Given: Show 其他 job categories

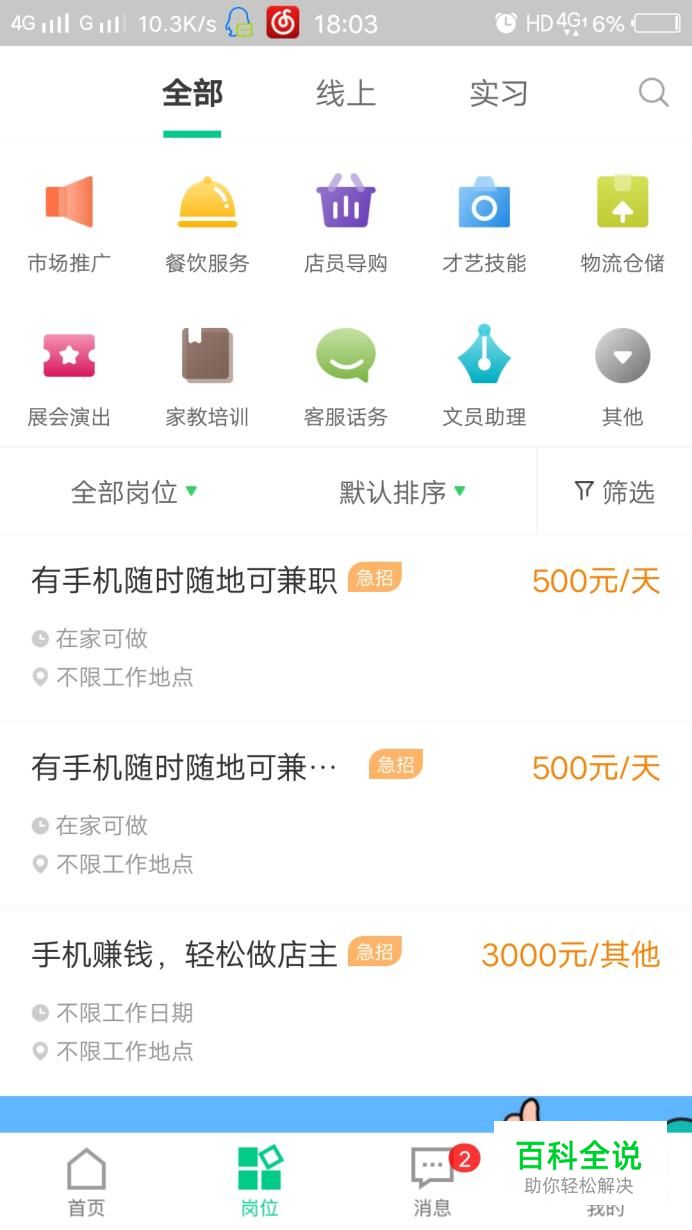Looking at the screenshot, I should [622, 377].
